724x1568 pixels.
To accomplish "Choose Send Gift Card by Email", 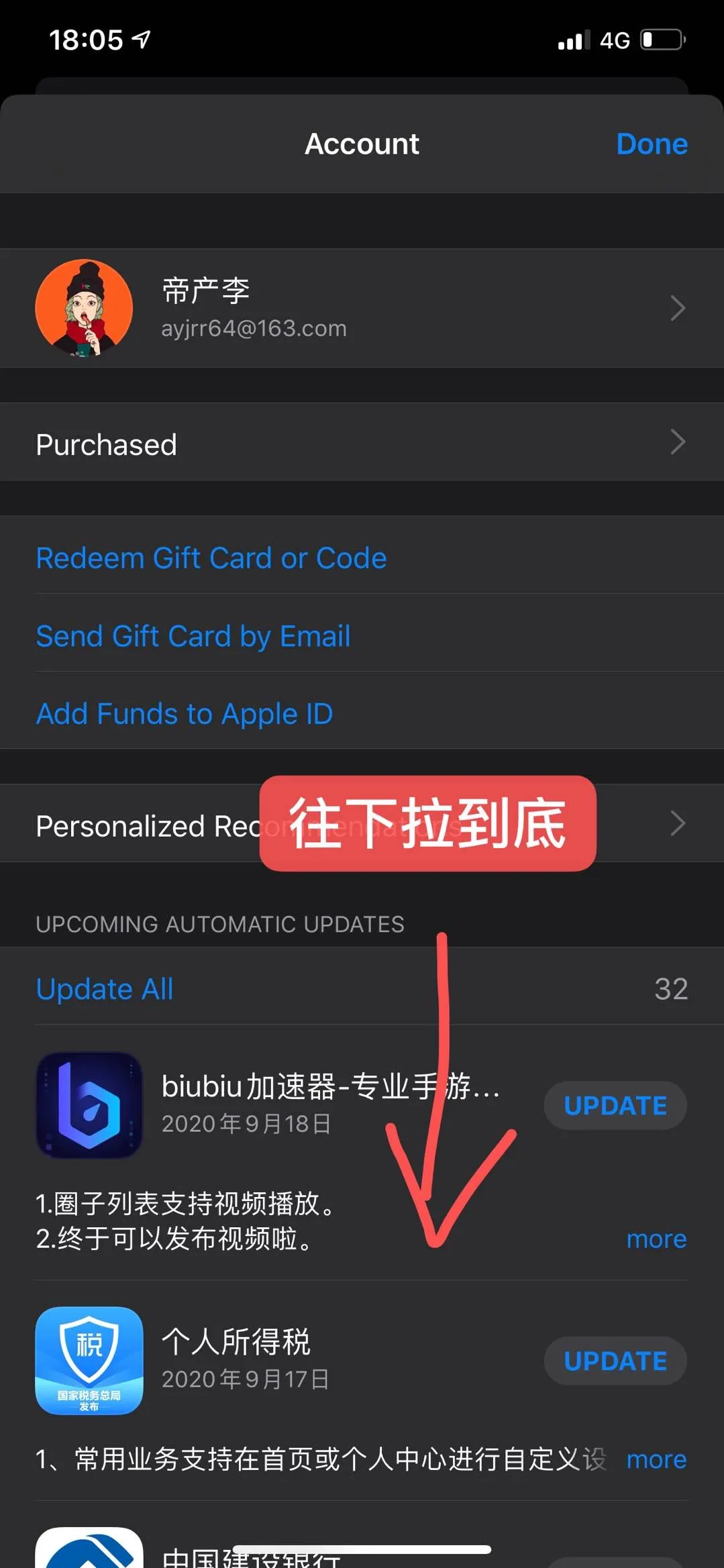I will point(193,636).
